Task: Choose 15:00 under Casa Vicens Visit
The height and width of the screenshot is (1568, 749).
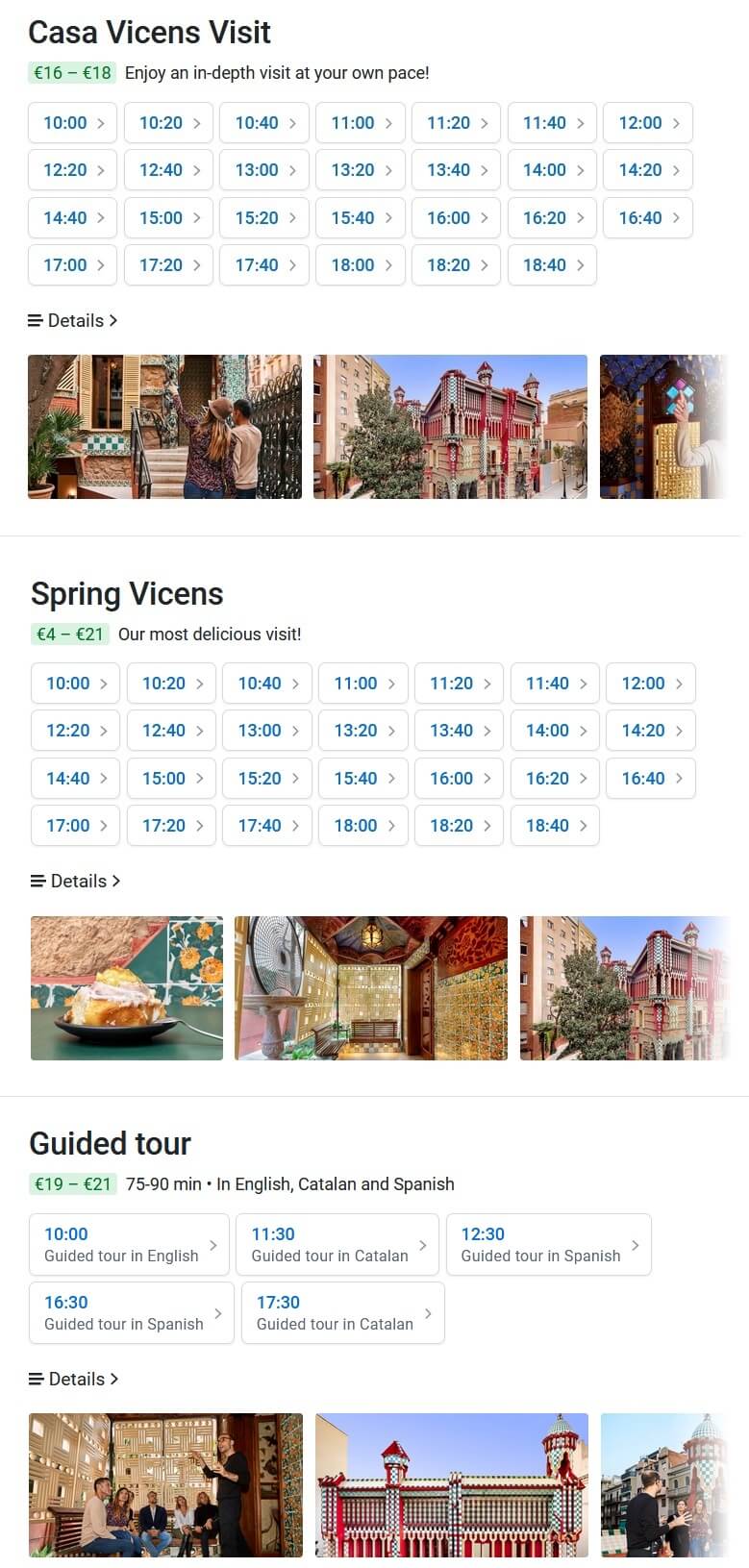Action: click(168, 218)
